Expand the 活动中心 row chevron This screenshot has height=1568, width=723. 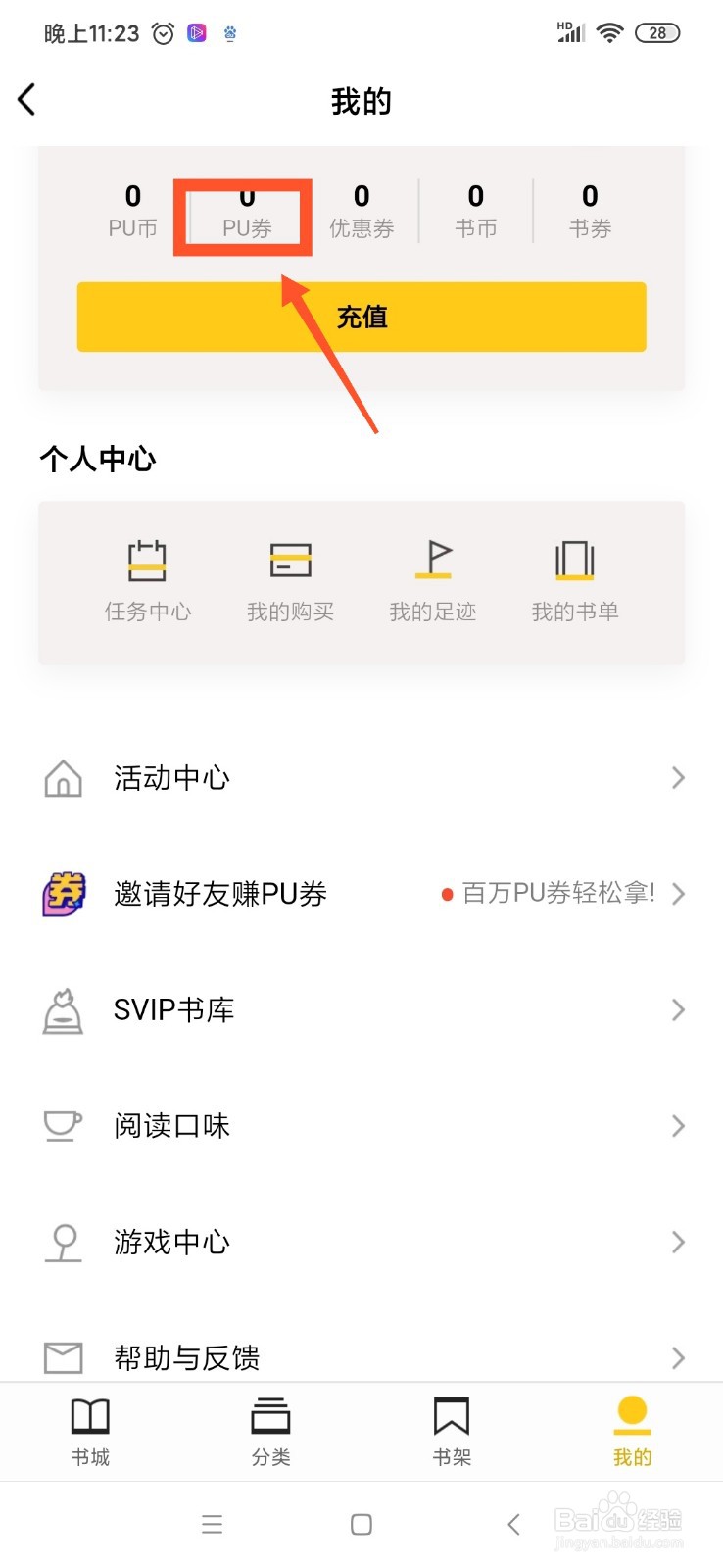678,777
